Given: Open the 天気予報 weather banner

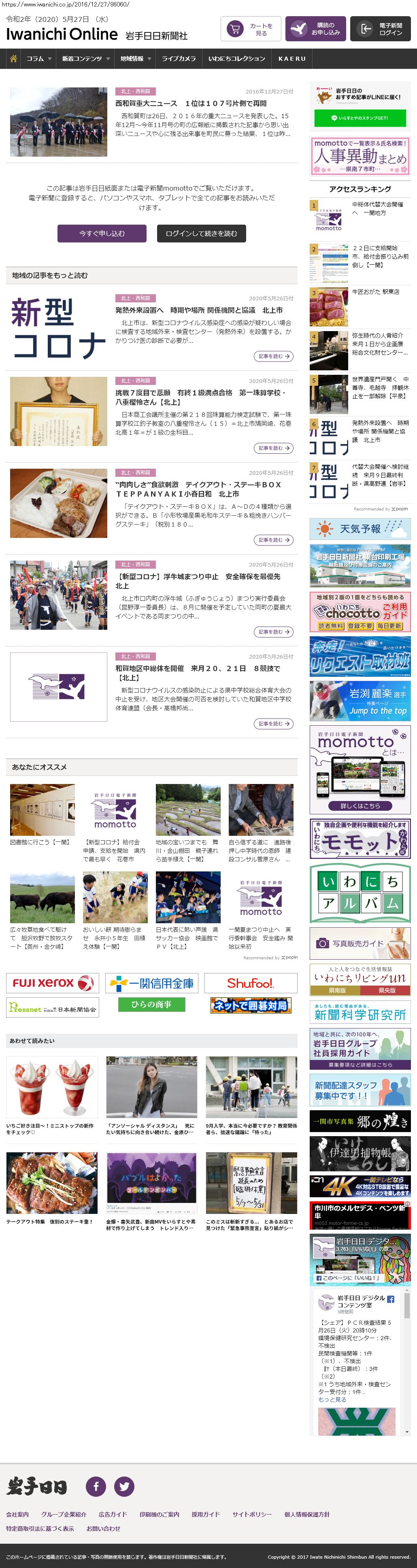Looking at the screenshot, I should pyautogui.click(x=360, y=528).
